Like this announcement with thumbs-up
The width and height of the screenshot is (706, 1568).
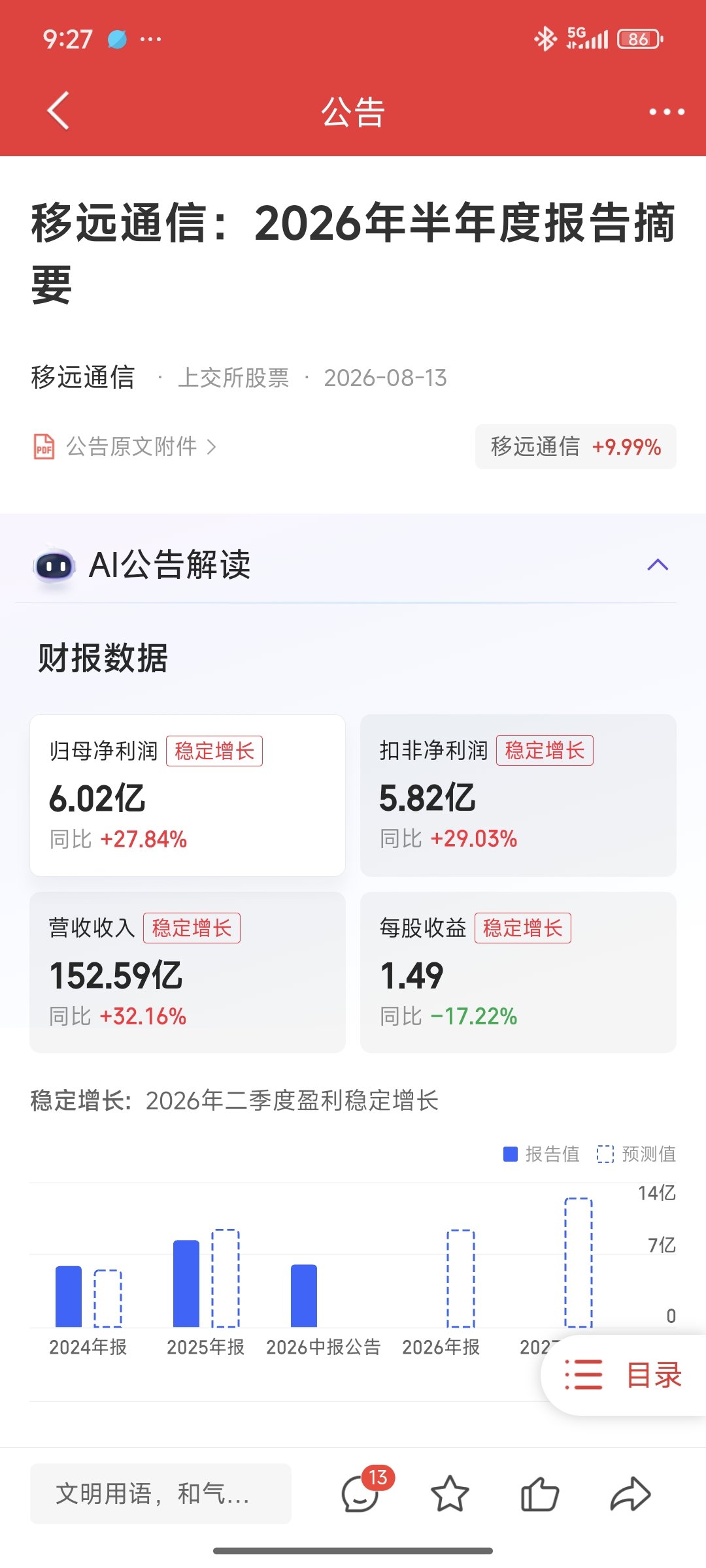coord(539,1494)
